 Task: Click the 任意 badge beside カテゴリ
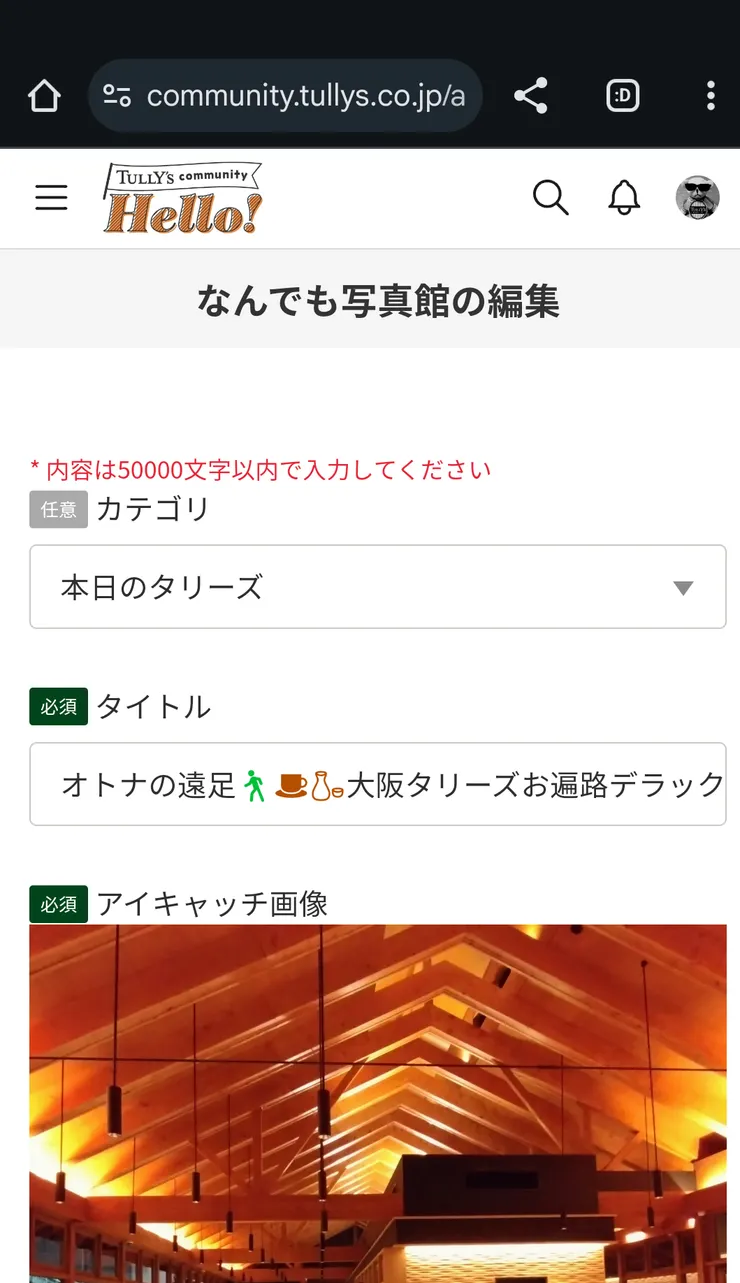(x=58, y=510)
